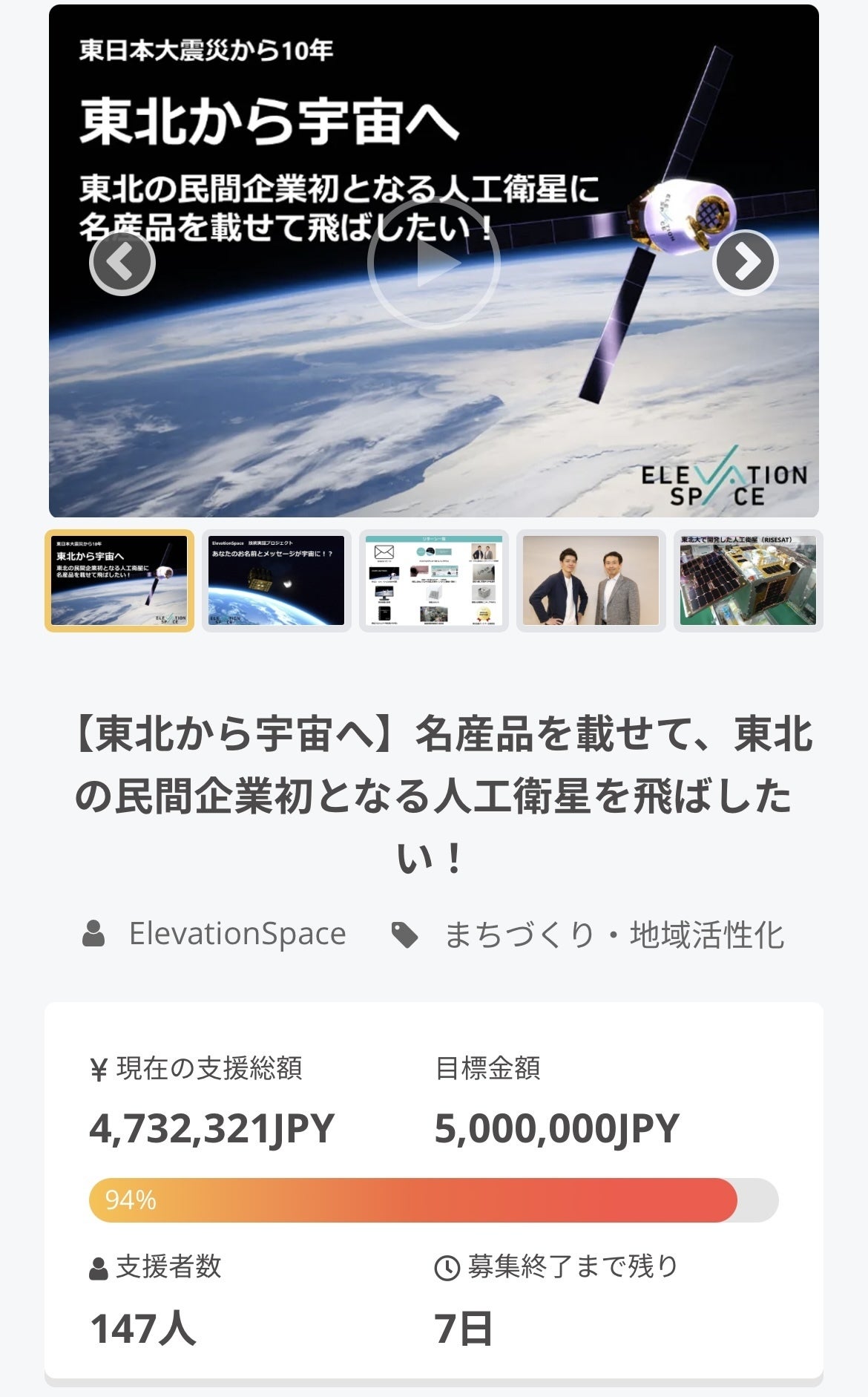Open the ElevationSpace owner profile
The image size is (868, 1397).
237,934
